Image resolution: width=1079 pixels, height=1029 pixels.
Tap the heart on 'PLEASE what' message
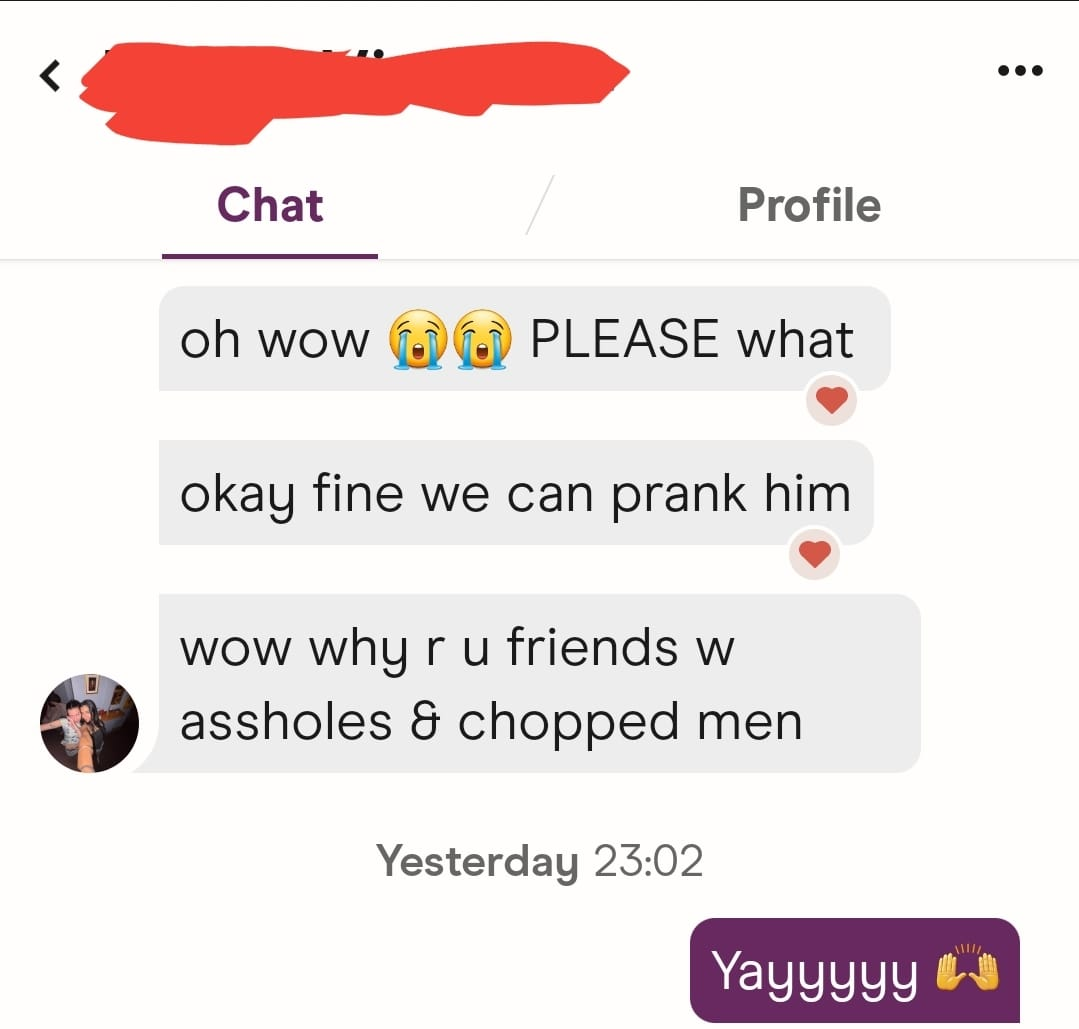tap(832, 400)
